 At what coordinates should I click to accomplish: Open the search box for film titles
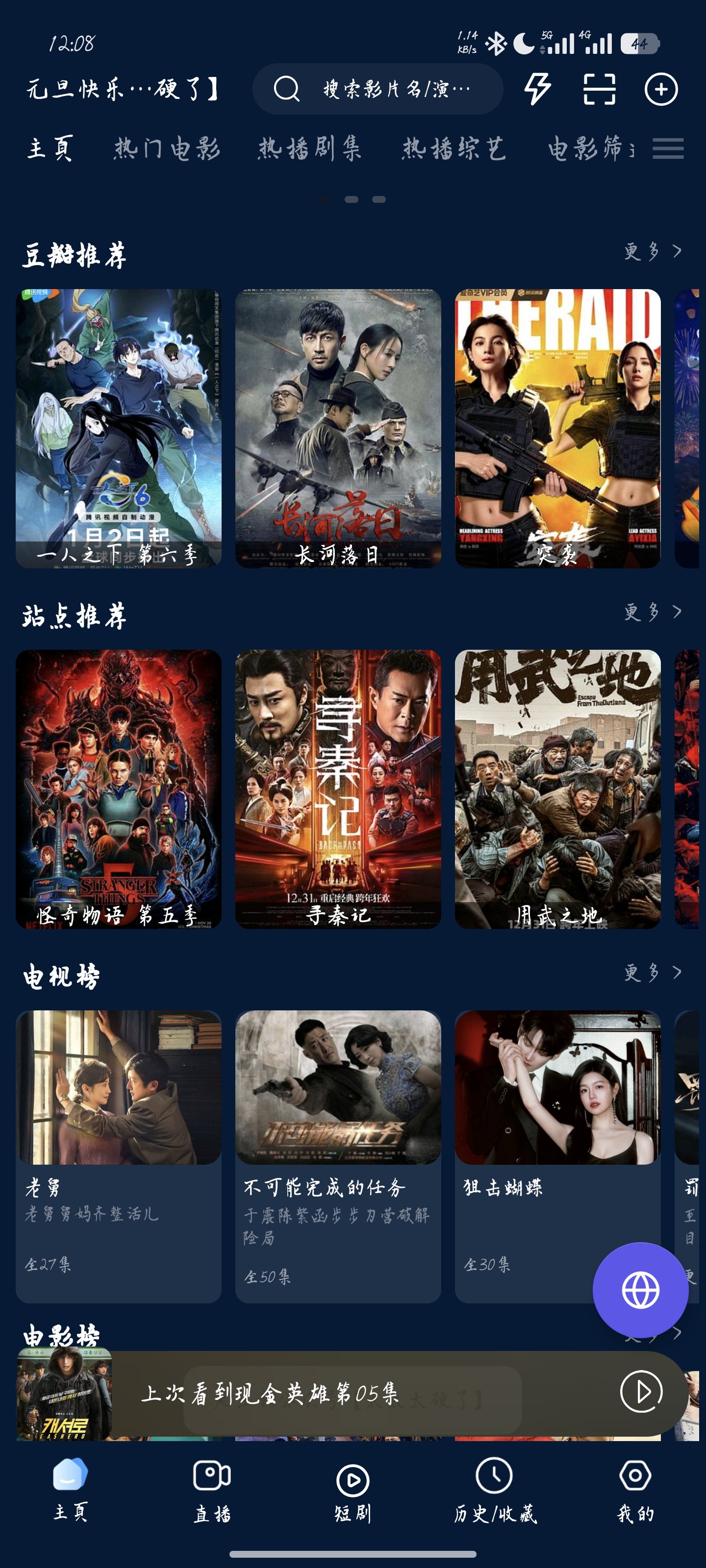pos(378,89)
